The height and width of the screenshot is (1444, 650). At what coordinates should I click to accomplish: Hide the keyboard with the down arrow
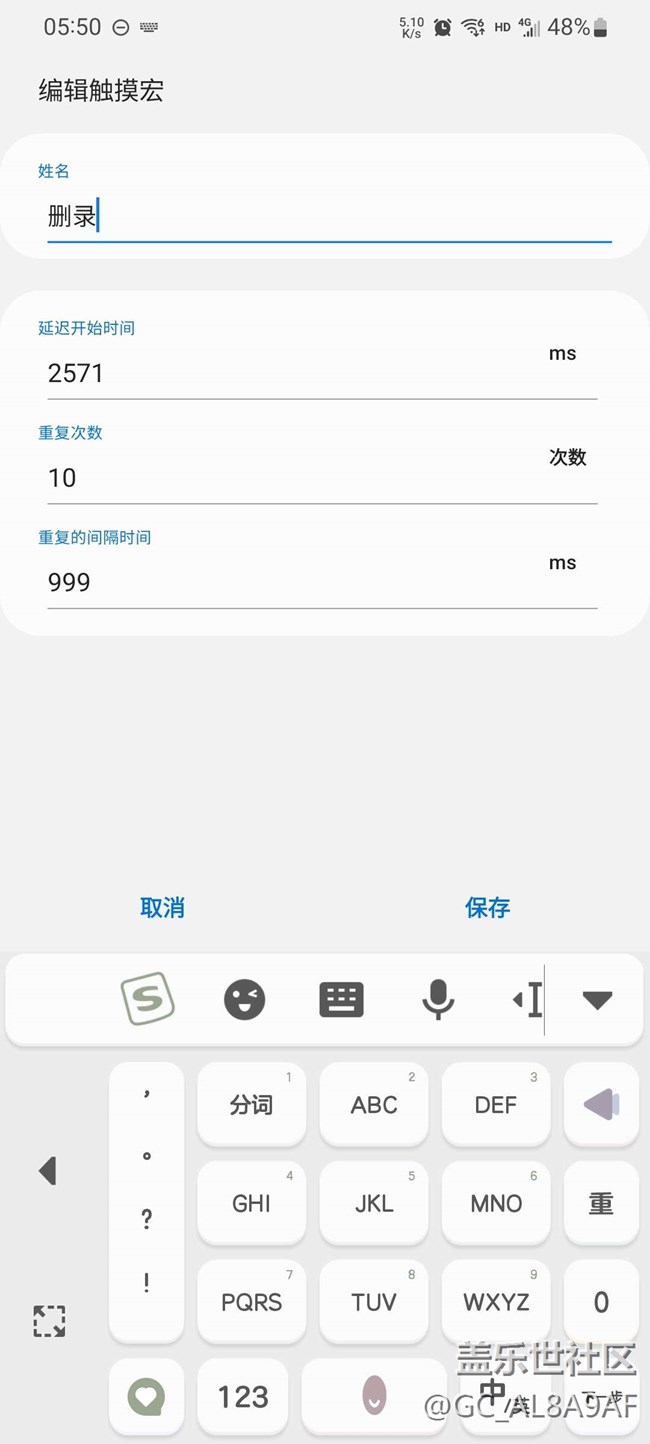[x=597, y=999]
